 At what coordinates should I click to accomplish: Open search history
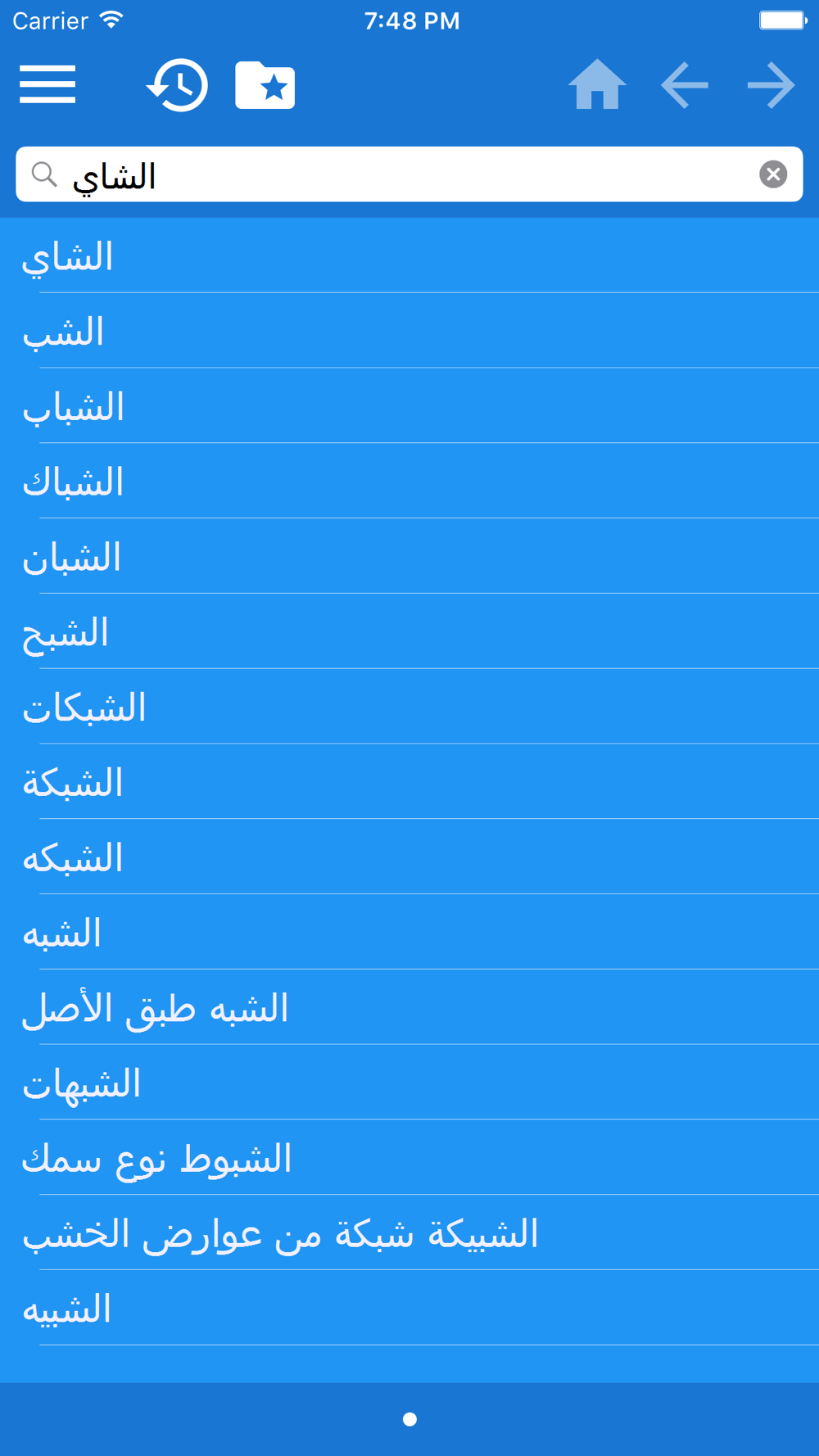(178, 85)
